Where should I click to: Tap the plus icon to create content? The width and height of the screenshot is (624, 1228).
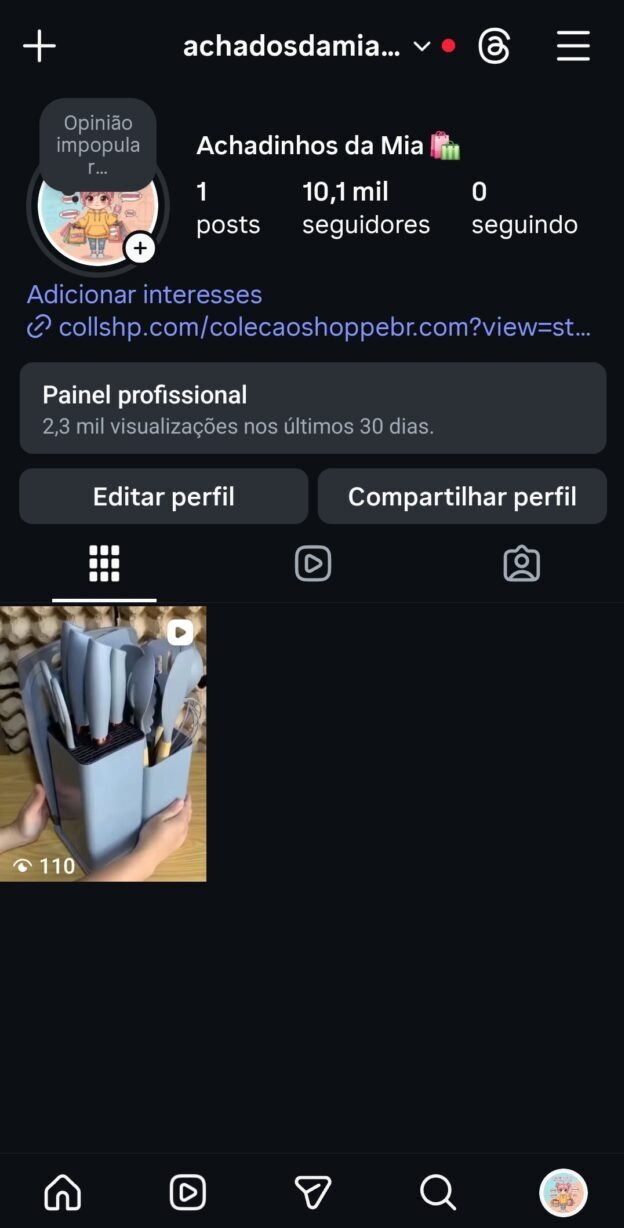(39, 46)
